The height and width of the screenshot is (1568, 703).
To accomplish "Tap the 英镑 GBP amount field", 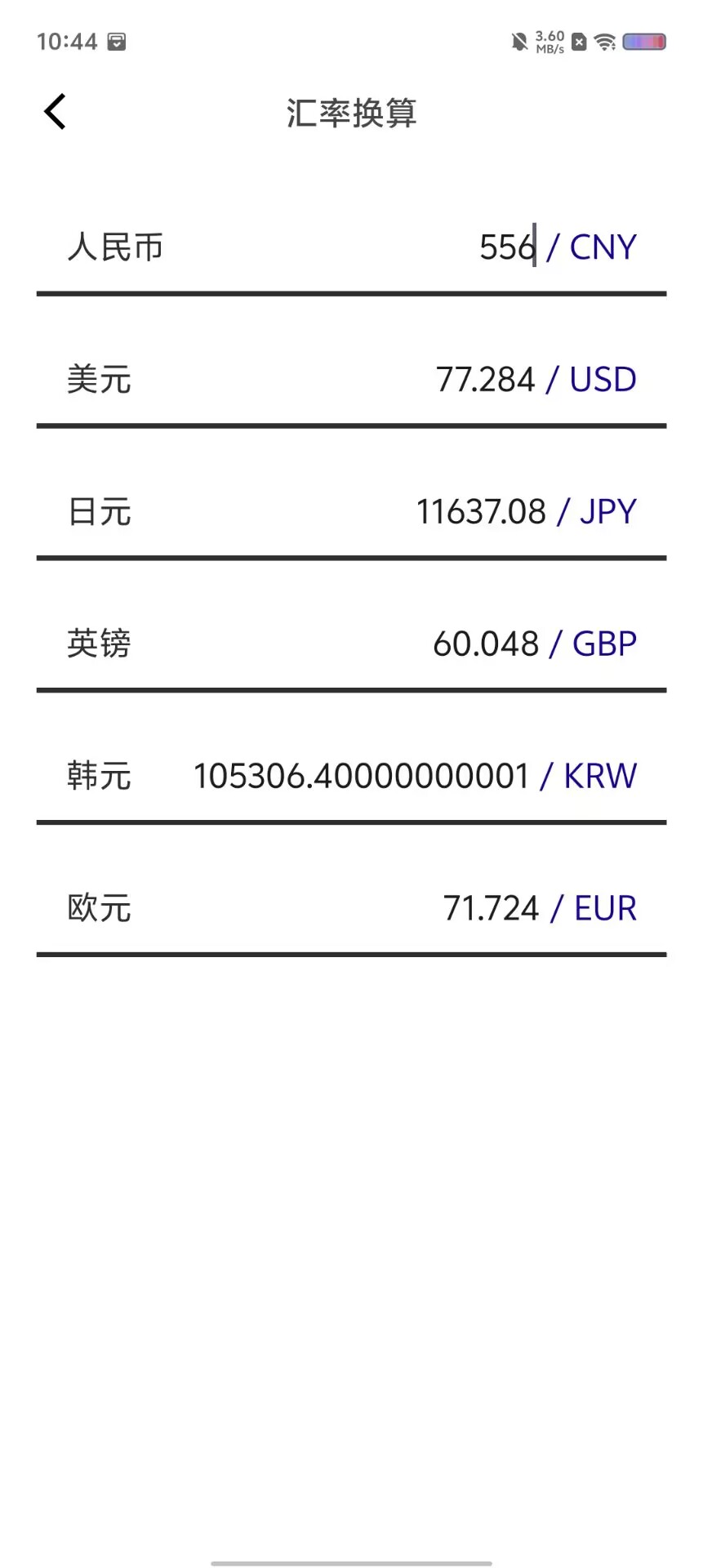I will [x=486, y=644].
